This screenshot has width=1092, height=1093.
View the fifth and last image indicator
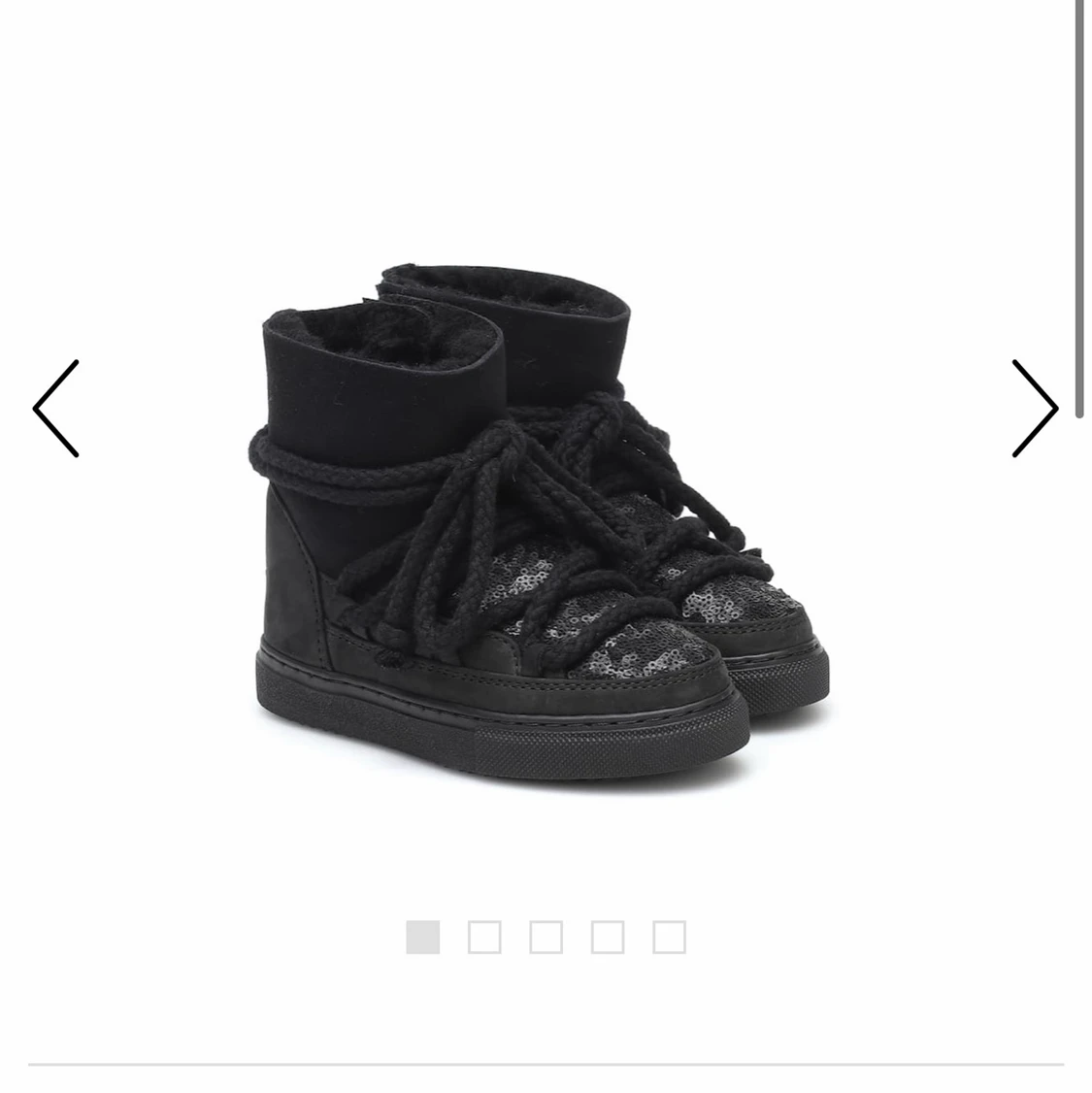pyautogui.click(x=669, y=938)
